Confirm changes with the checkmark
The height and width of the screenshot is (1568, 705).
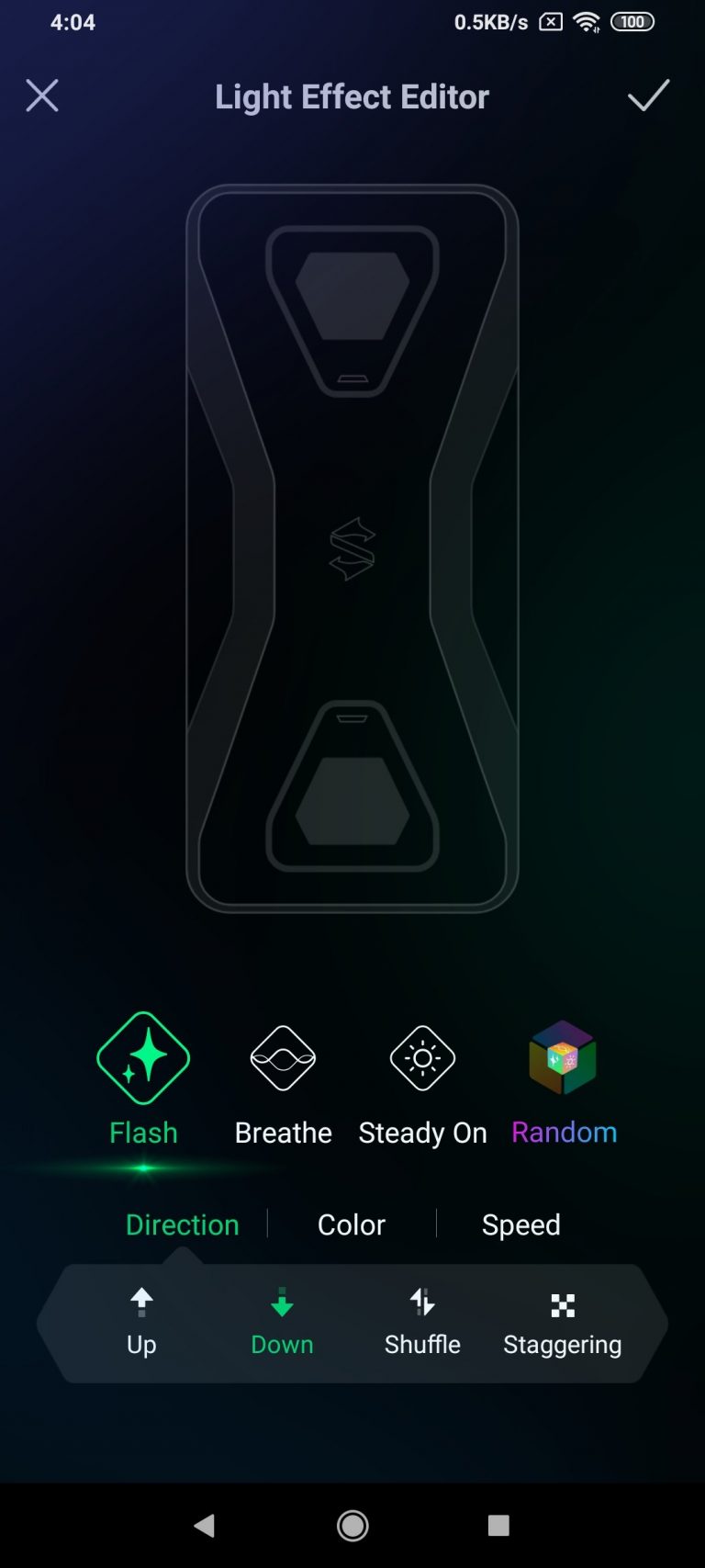[648, 96]
